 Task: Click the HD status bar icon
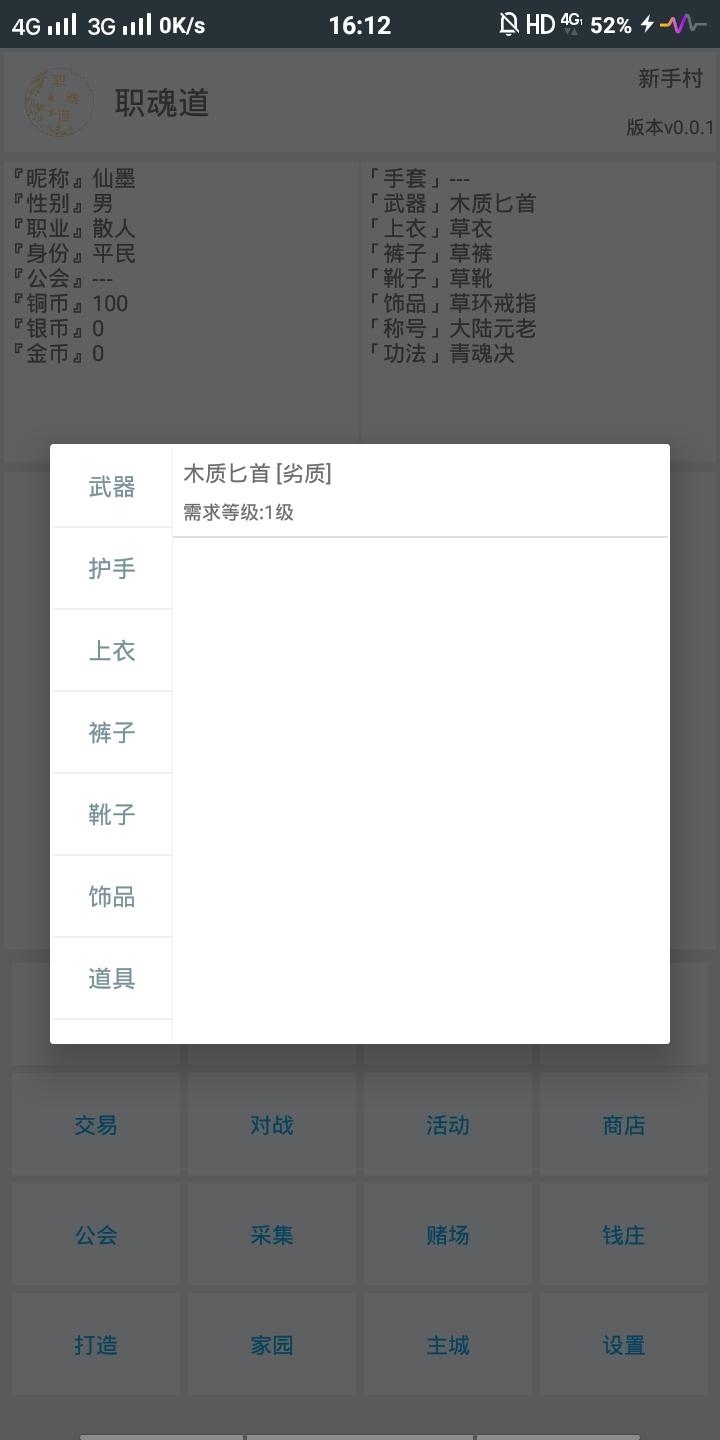point(541,23)
